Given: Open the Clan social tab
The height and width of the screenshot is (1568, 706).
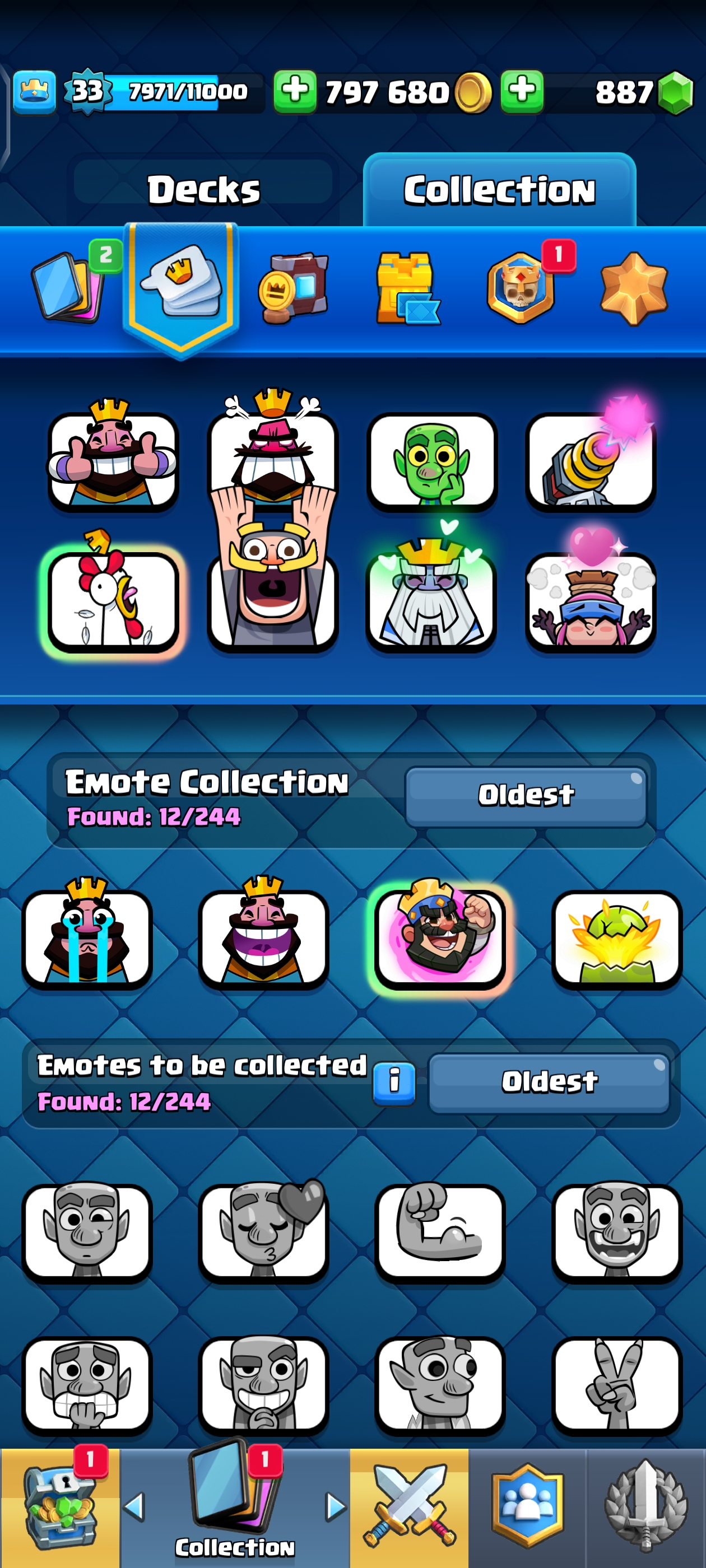Looking at the screenshot, I should click(x=527, y=1507).
